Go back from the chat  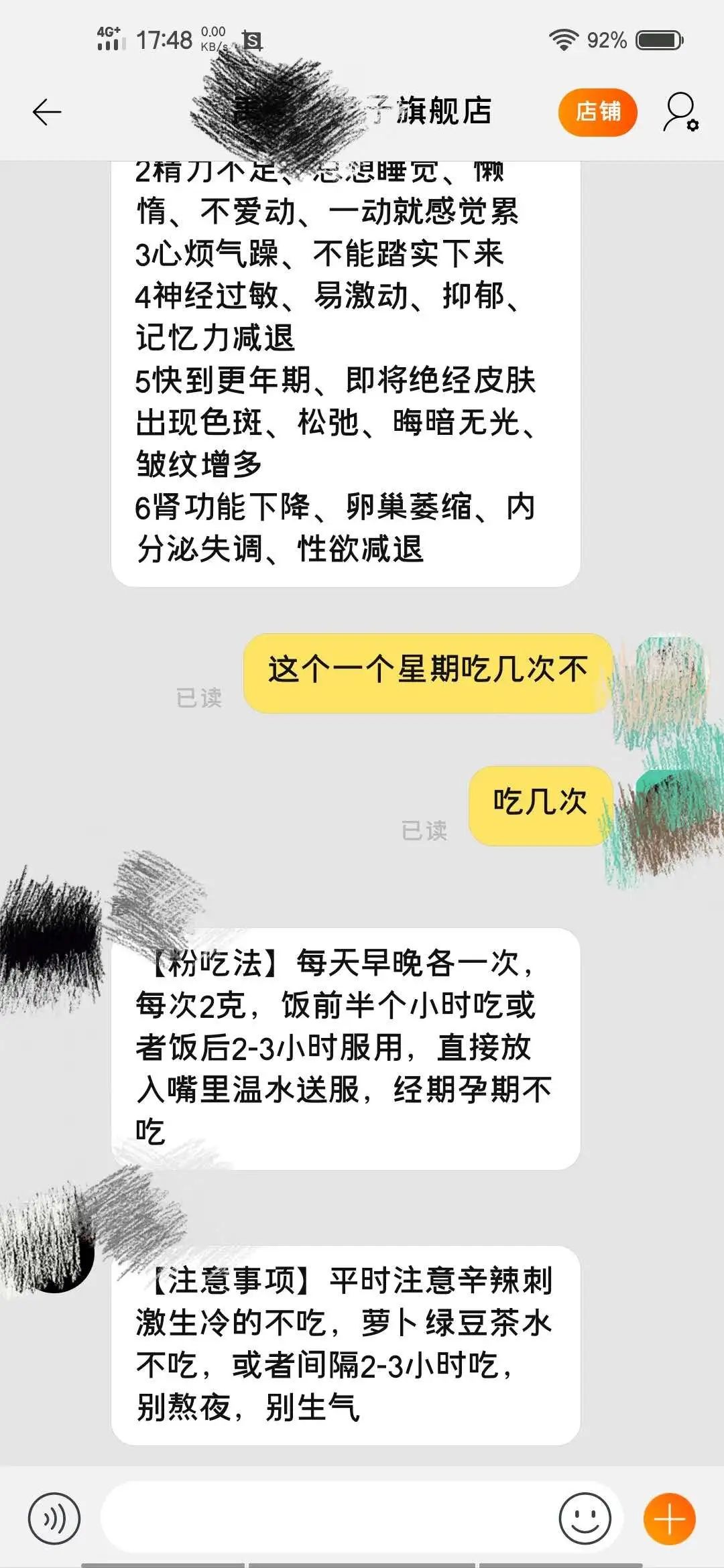(x=47, y=112)
